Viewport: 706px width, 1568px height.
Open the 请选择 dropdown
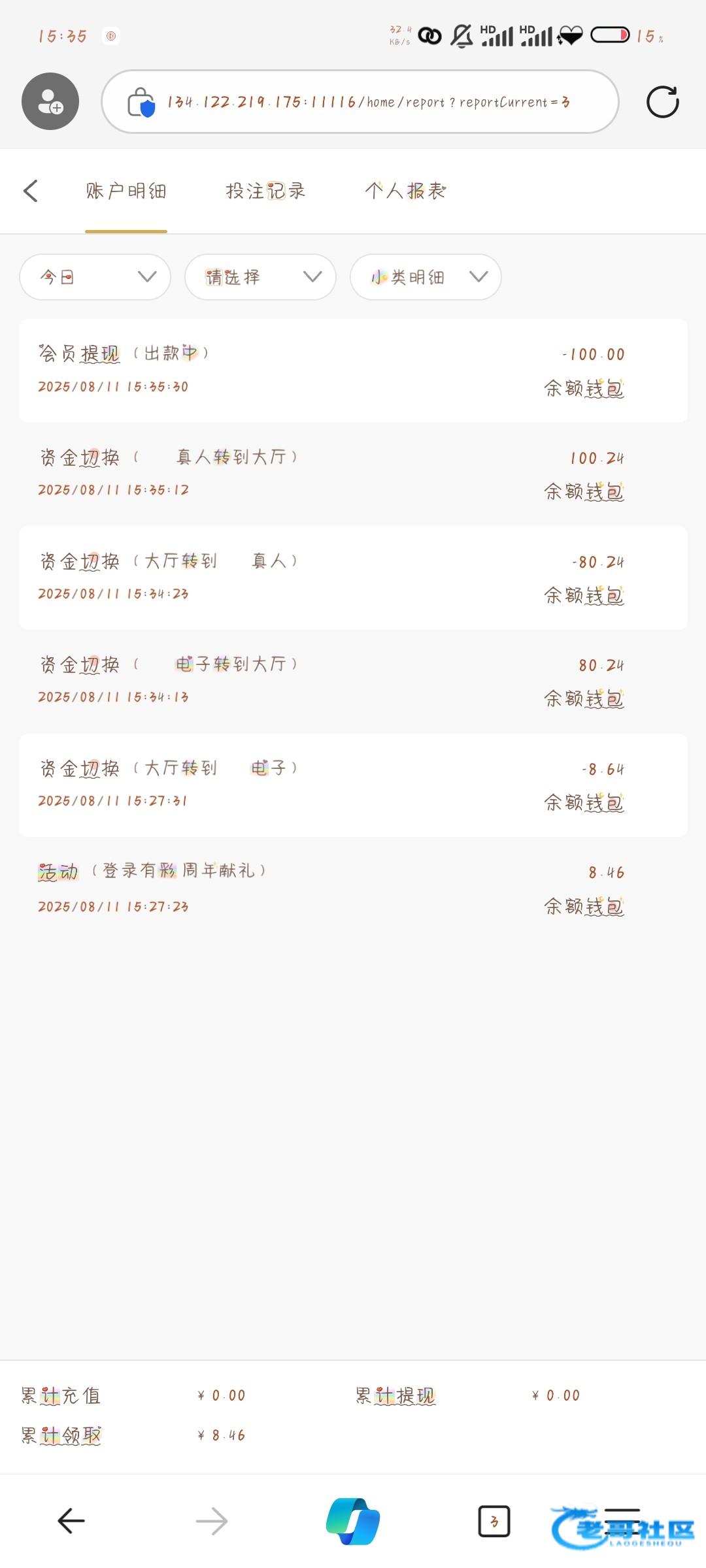point(261,277)
